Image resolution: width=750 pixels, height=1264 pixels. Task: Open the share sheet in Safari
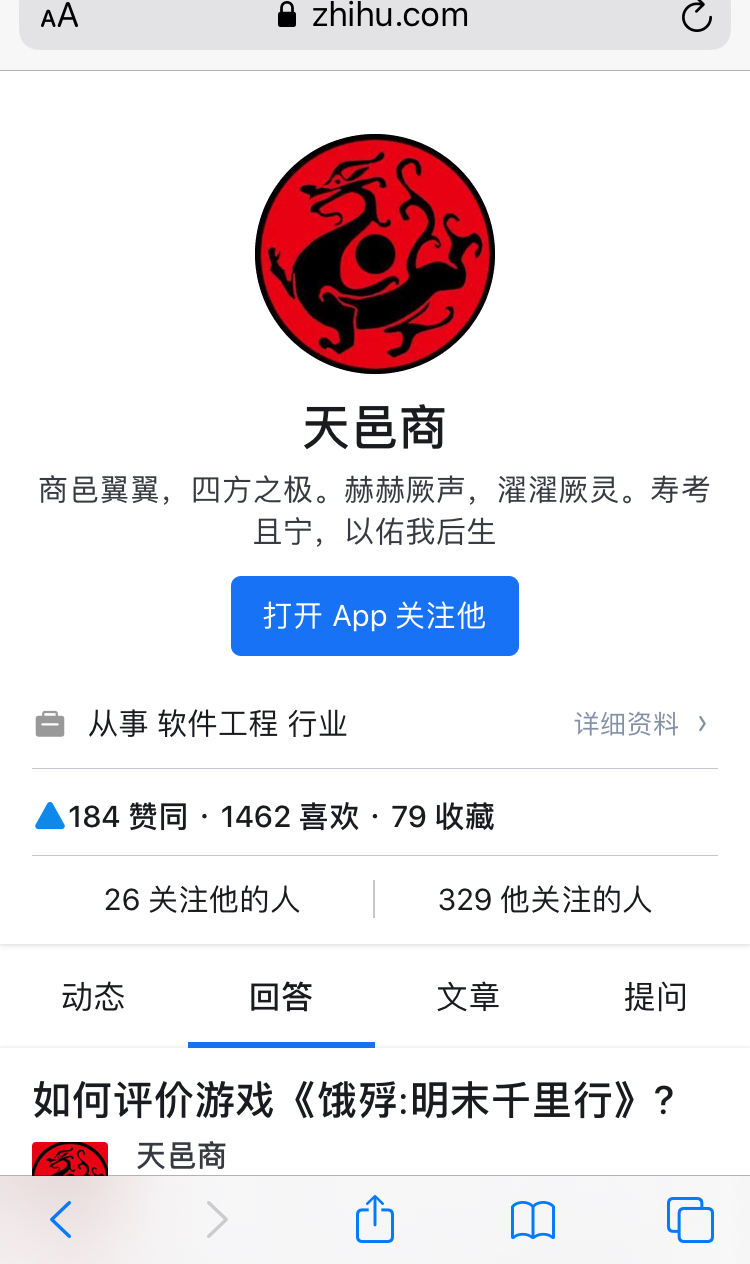374,1220
